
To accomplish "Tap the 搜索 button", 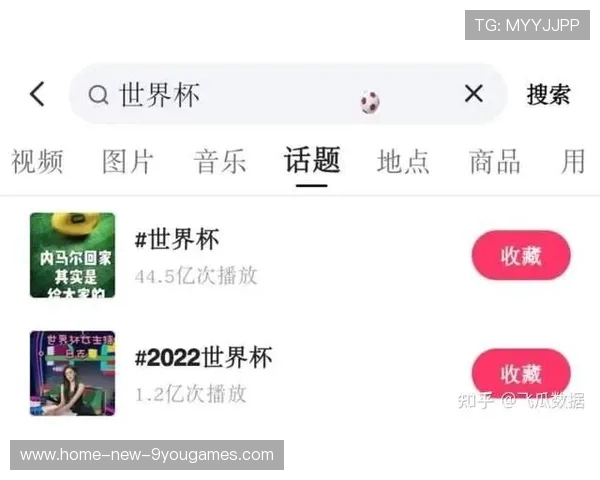I will (548, 94).
